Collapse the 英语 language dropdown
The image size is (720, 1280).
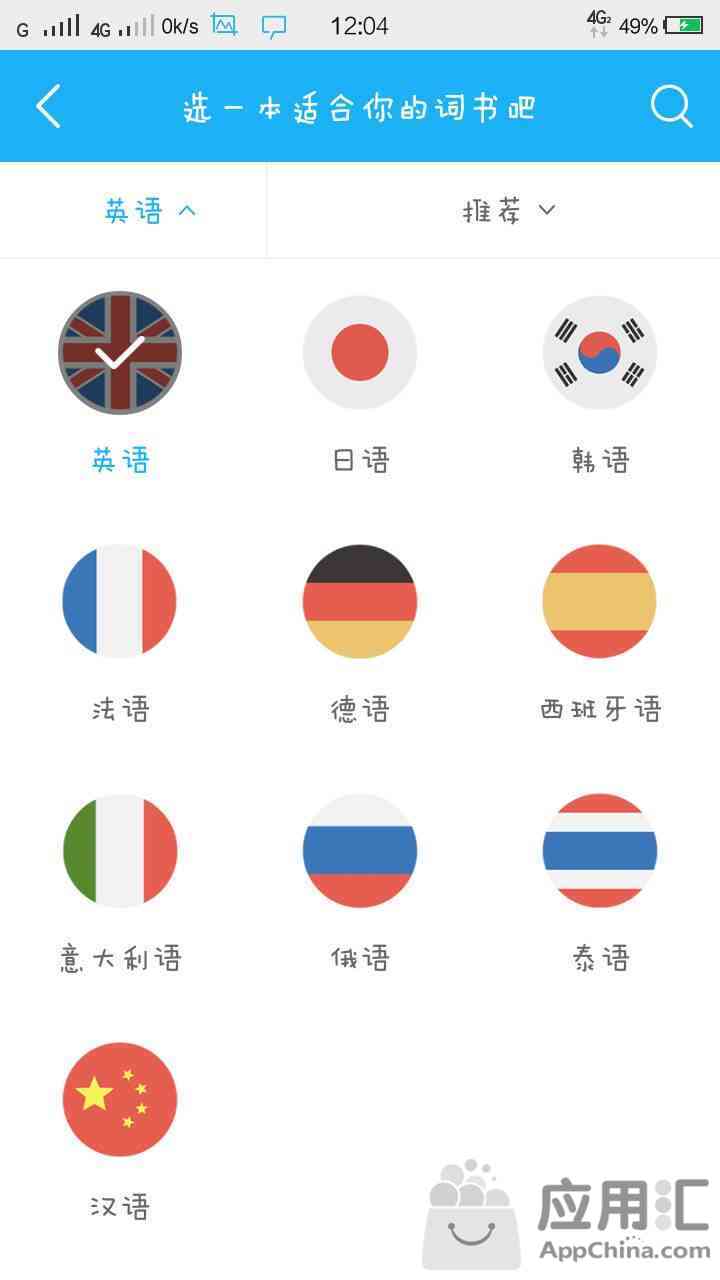pos(150,210)
